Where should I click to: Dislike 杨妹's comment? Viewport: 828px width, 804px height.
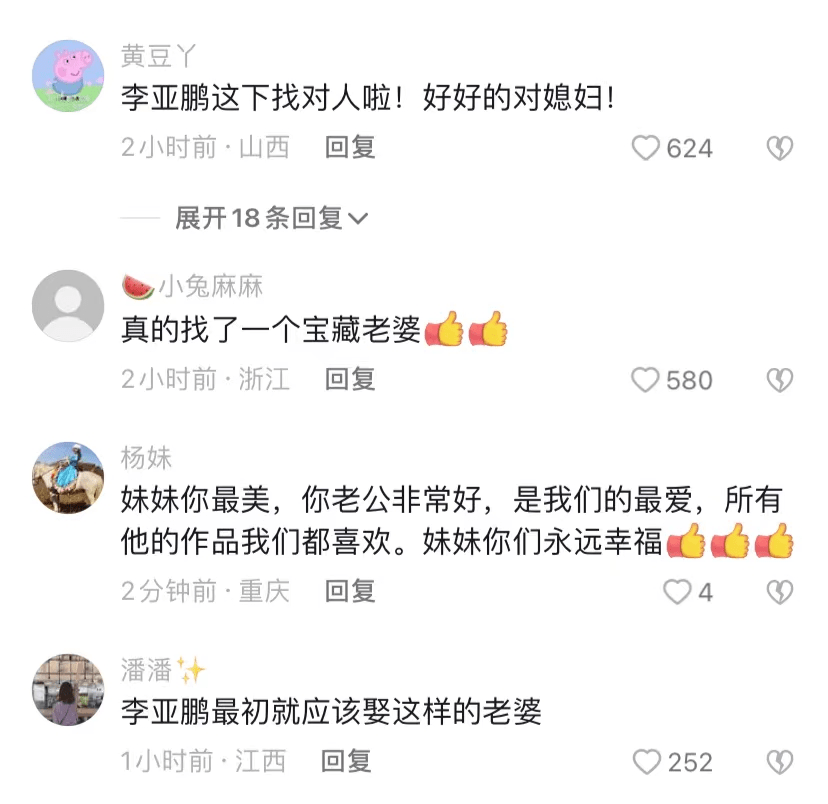(779, 592)
